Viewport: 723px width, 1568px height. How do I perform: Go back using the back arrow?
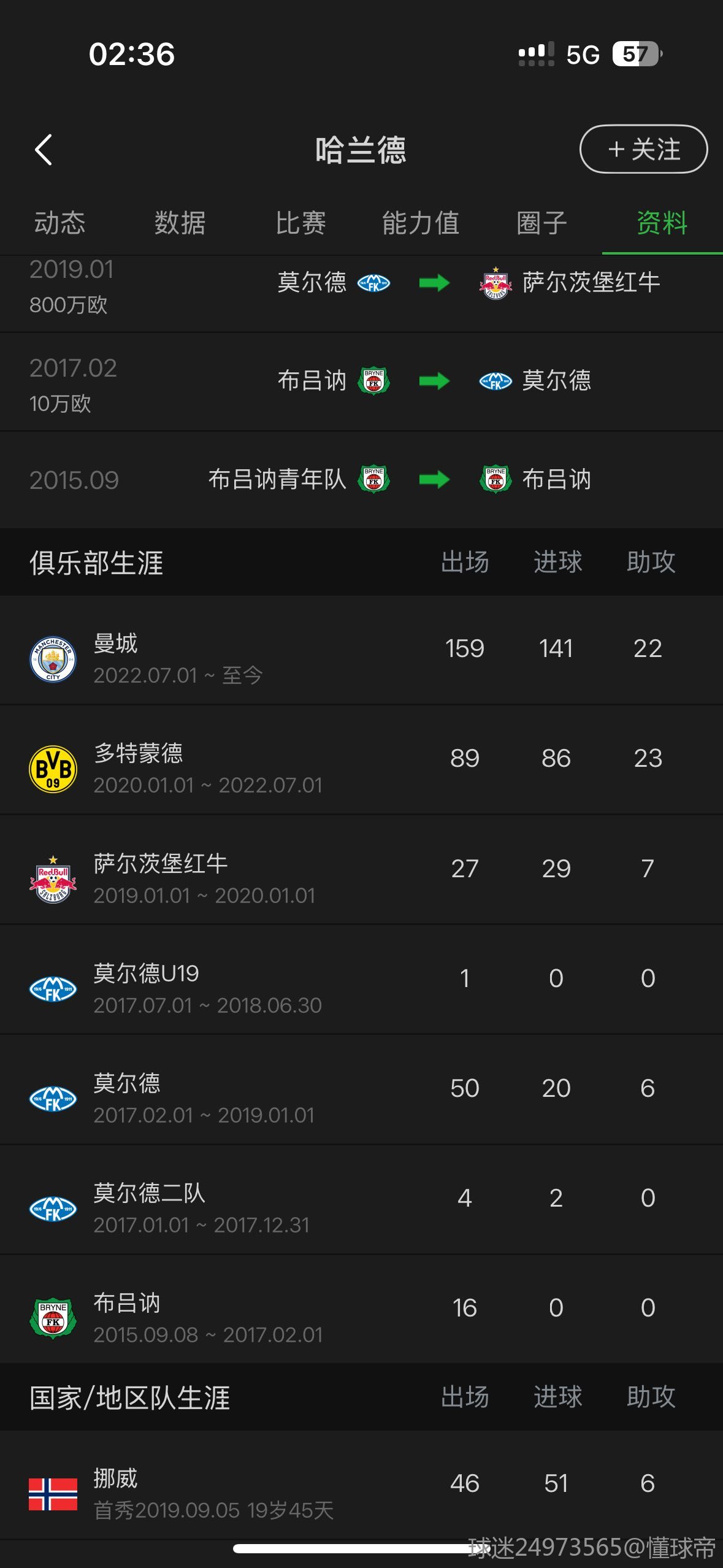coord(44,150)
